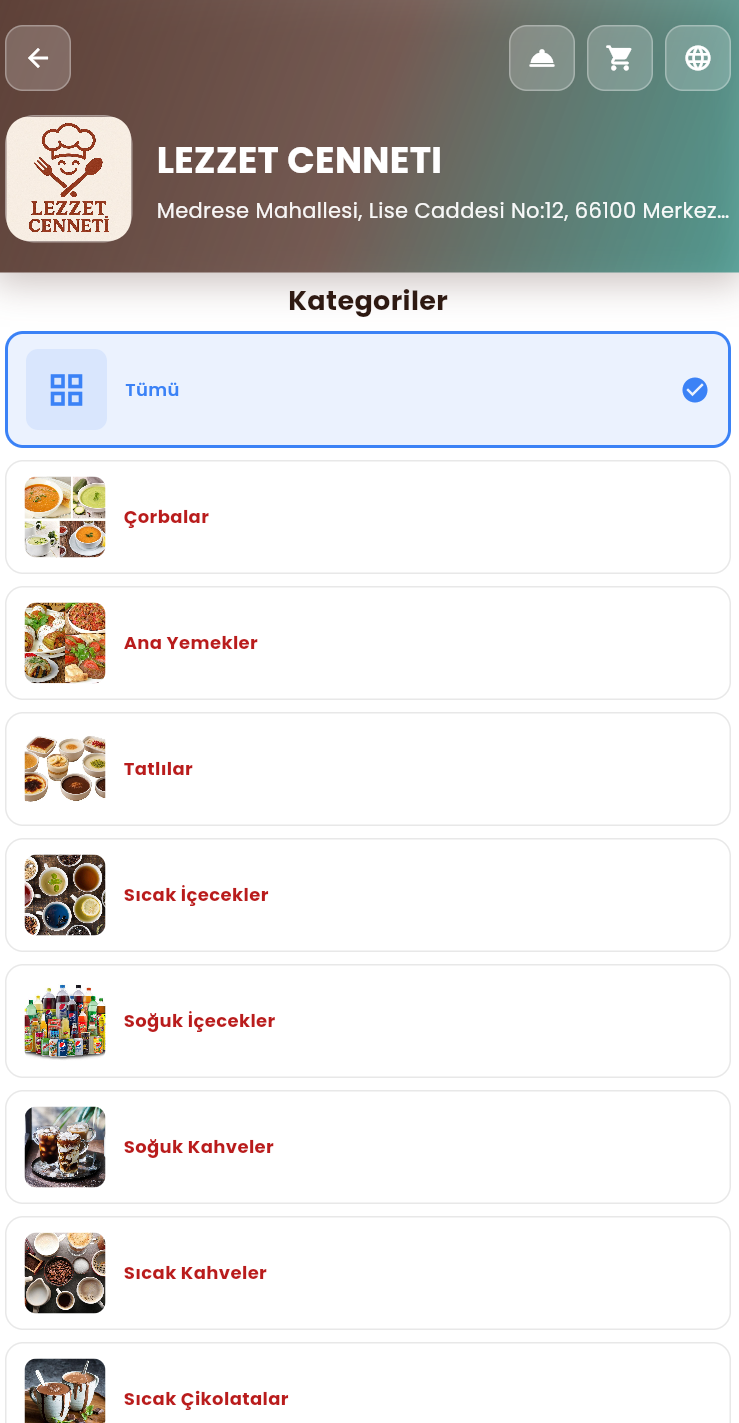The width and height of the screenshot is (739, 1423).
Task: Click the Lezzet Cenneti logo
Action: 68,177
